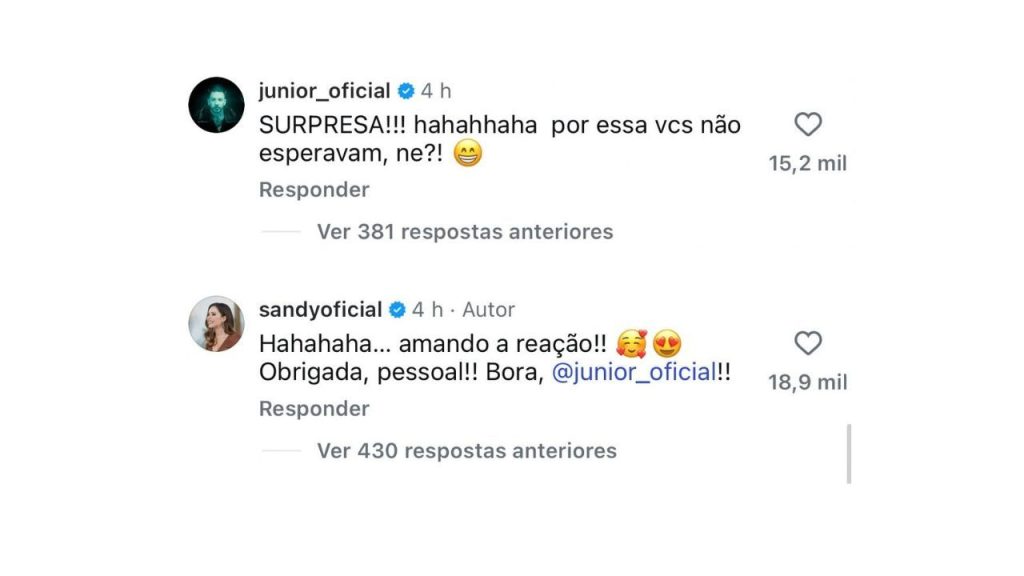Tap Responder under junior_oficial's comment
The height and width of the screenshot is (576, 1024).
(x=314, y=189)
